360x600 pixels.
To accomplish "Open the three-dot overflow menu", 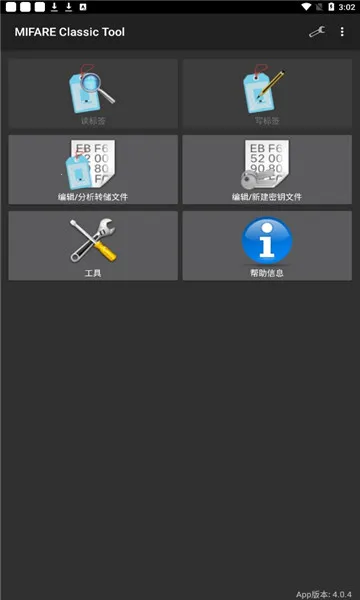I will (x=342, y=32).
